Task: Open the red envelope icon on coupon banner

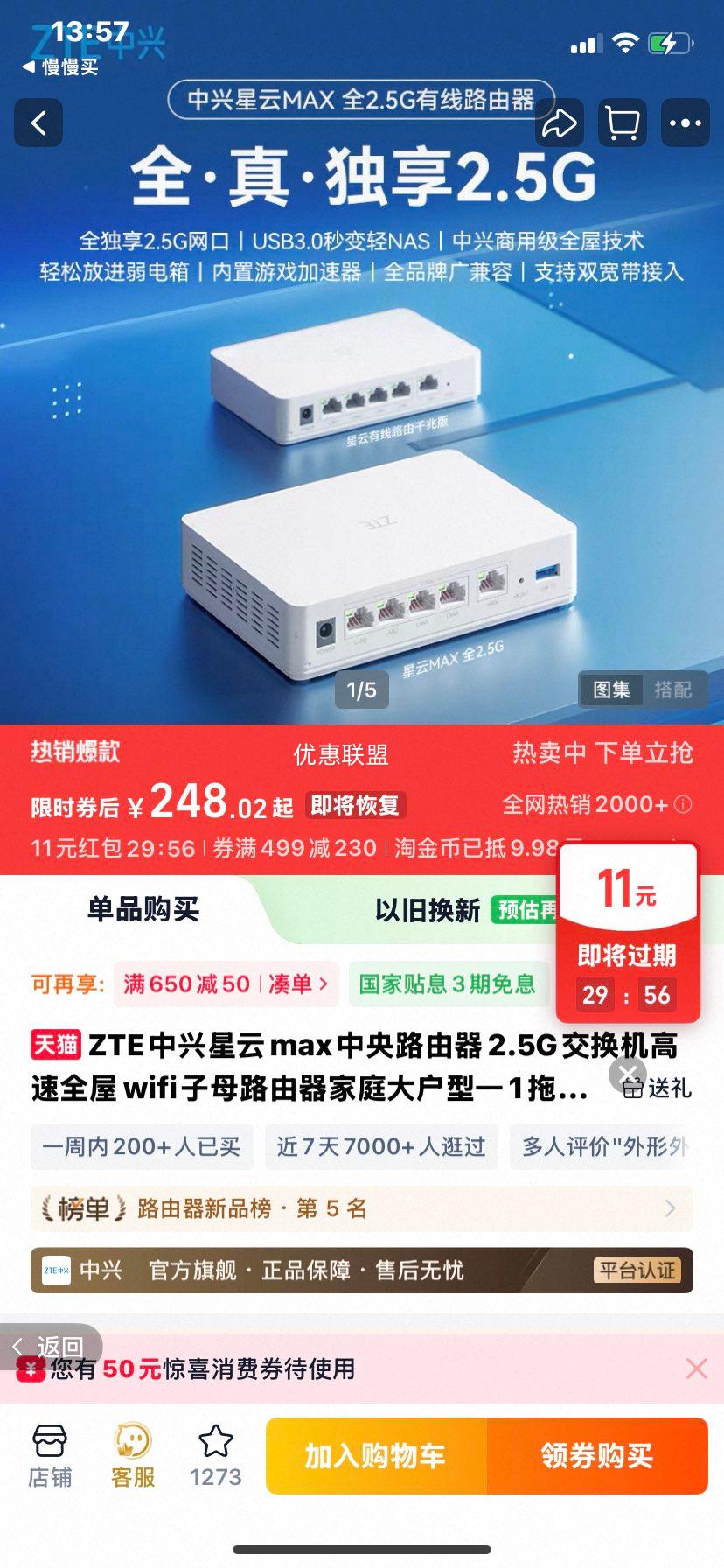Action: (x=32, y=1368)
